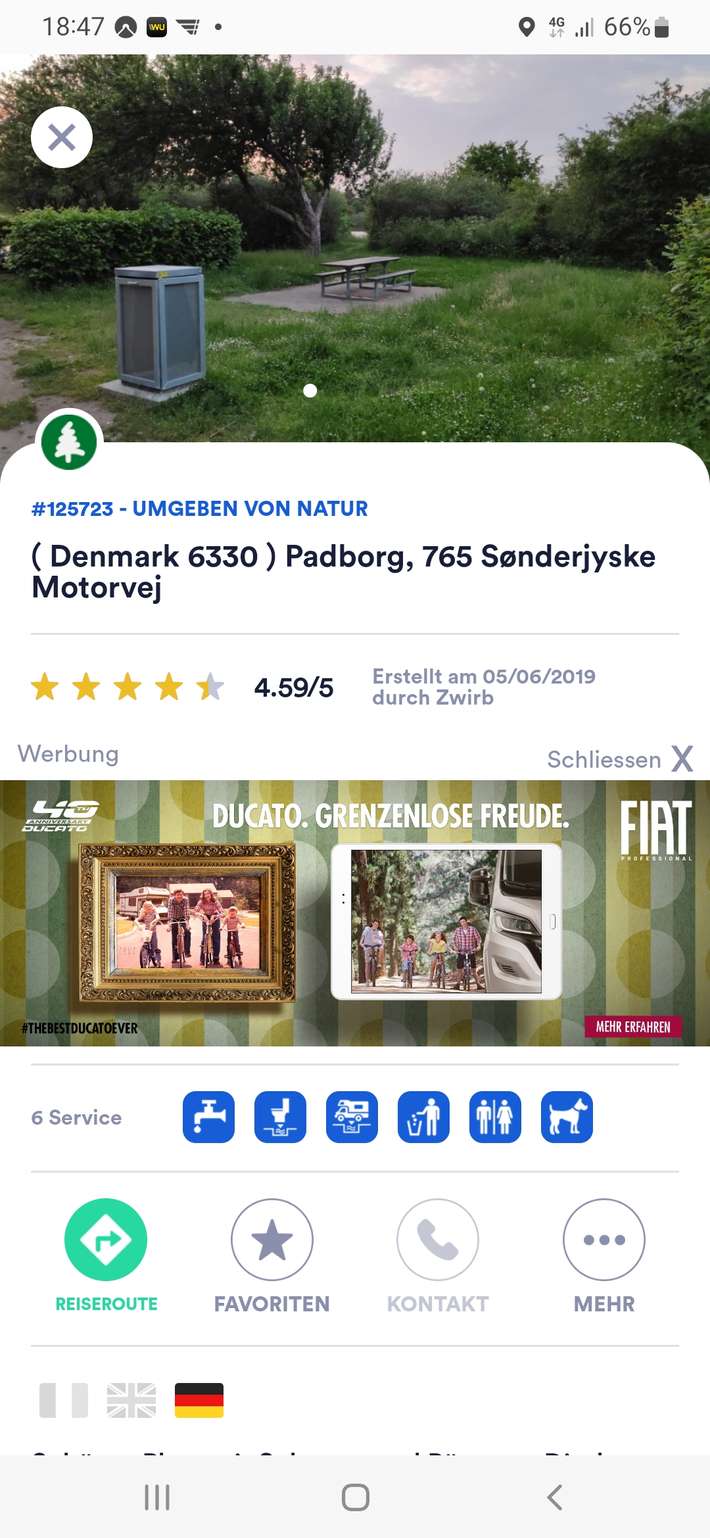The height and width of the screenshot is (1538, 710).
Task: Open the Fiat Ducato advertisement
Action: 355,912
